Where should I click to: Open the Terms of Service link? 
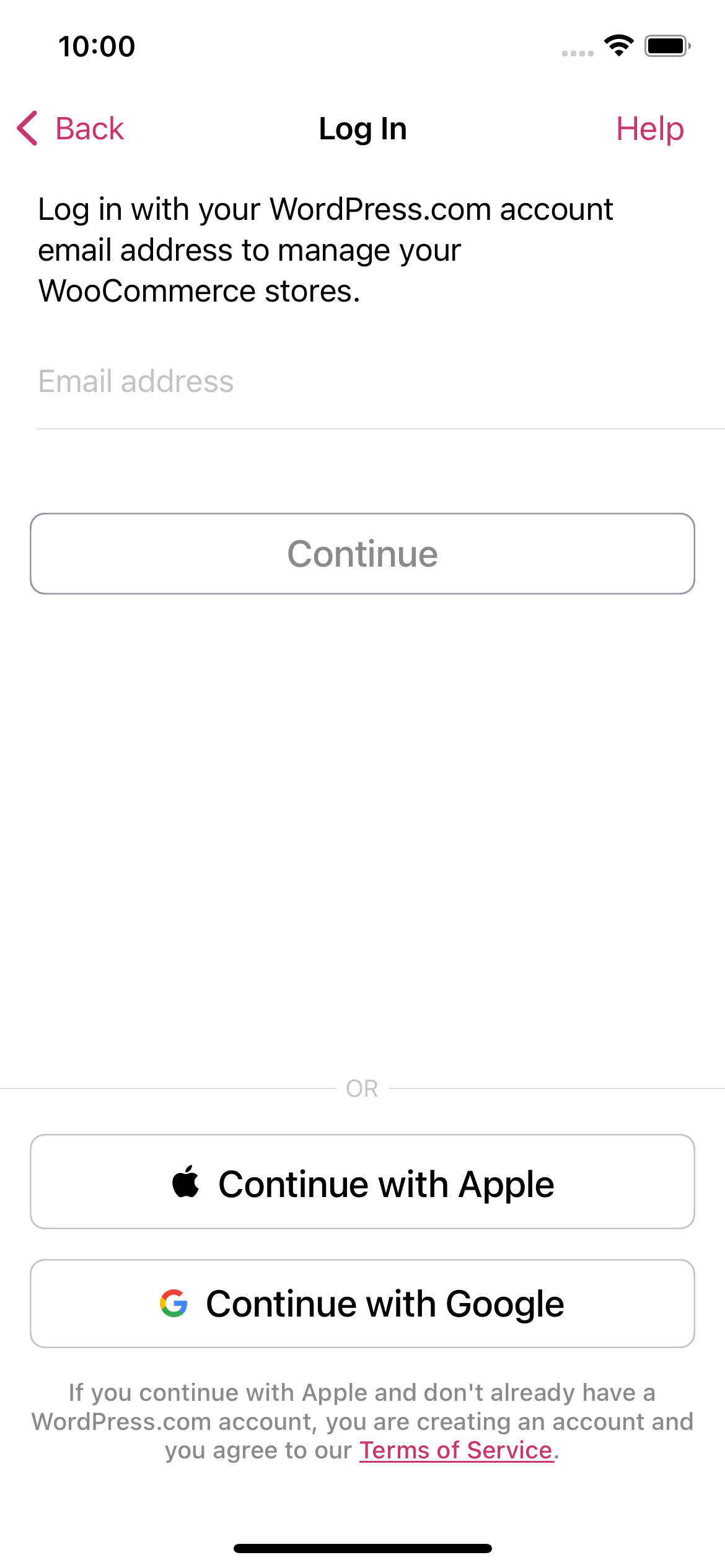pos(455,1451)
